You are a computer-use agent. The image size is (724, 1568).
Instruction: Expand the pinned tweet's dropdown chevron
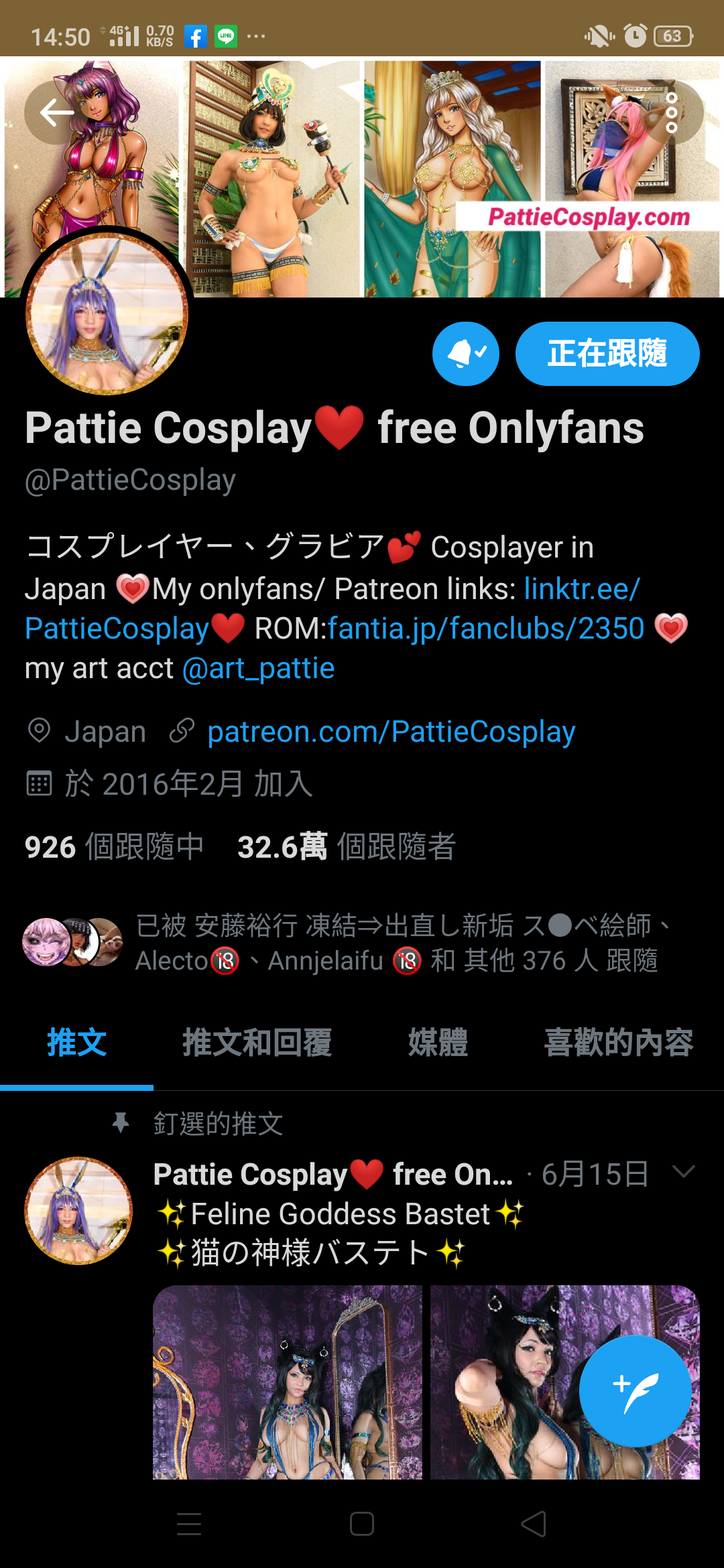(x=684, y=1171)
